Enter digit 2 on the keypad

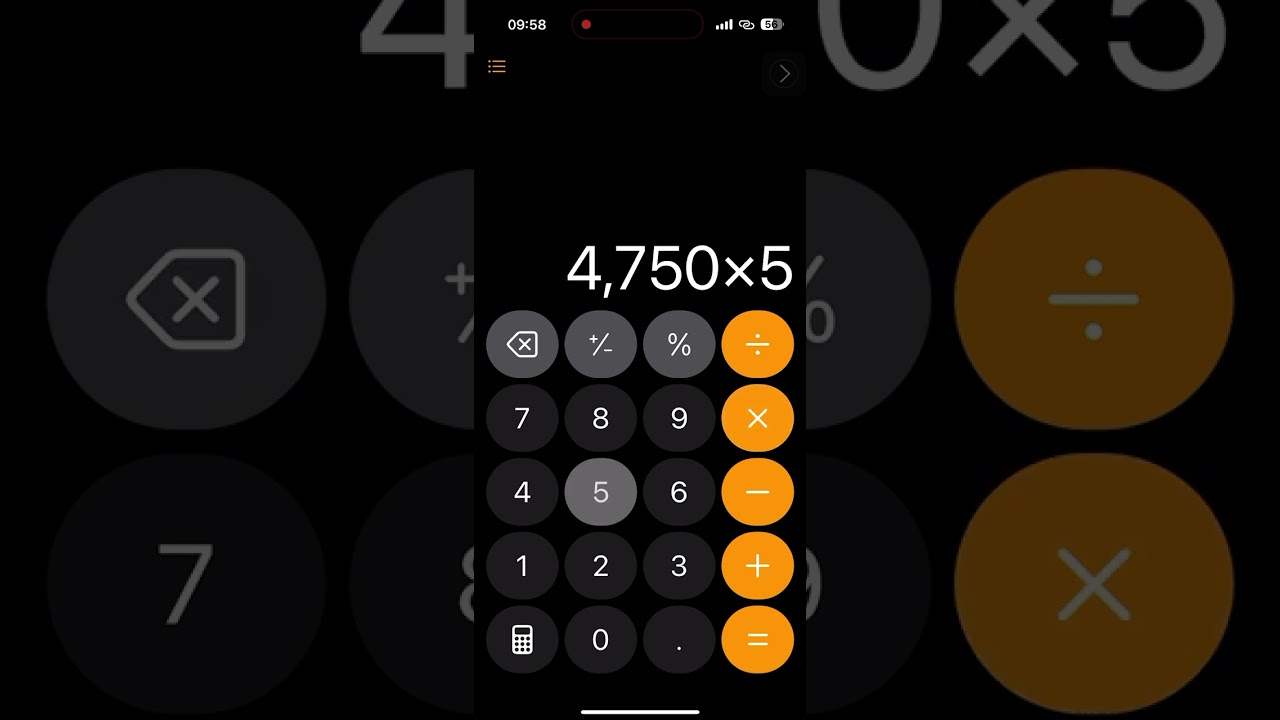tap(600, 566)
